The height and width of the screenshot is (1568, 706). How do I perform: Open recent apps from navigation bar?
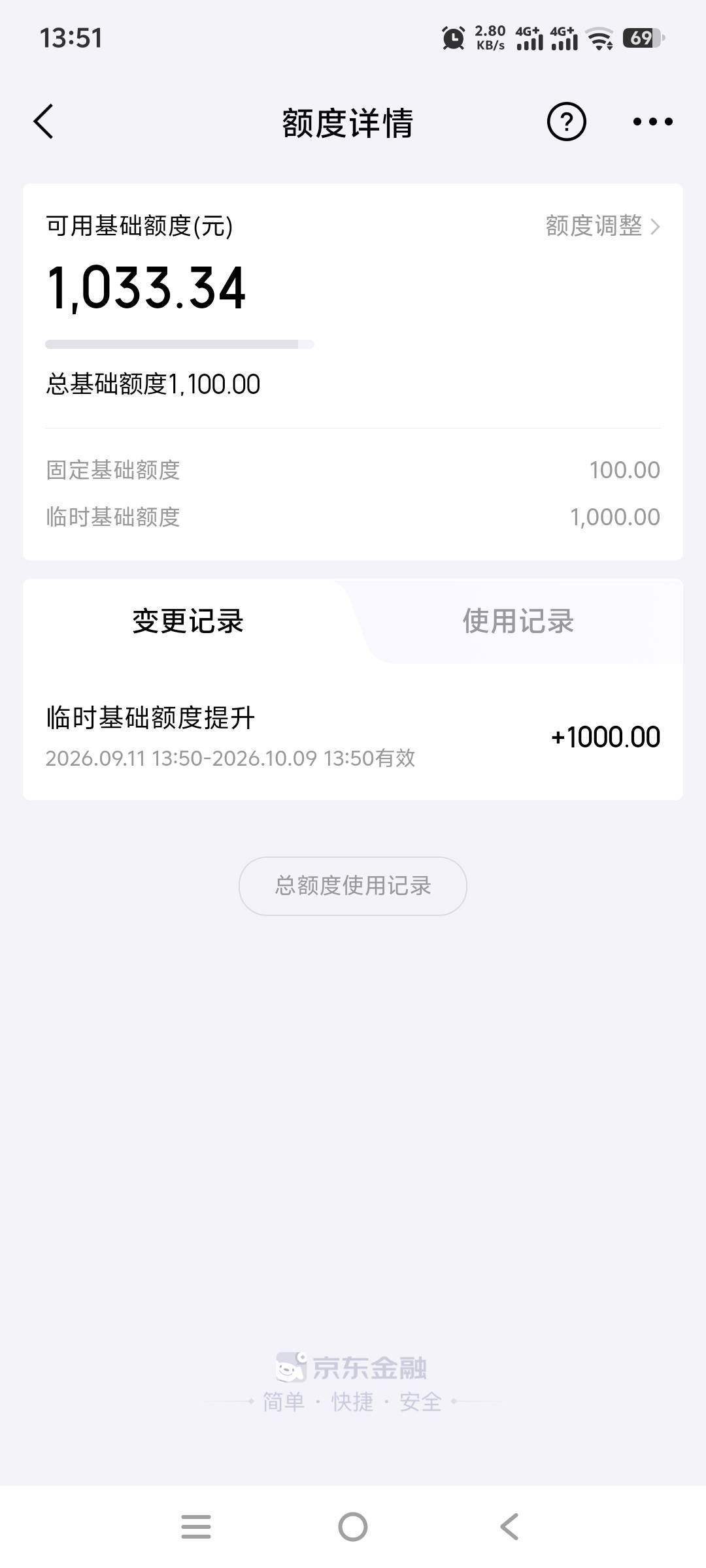(196, 1527)
